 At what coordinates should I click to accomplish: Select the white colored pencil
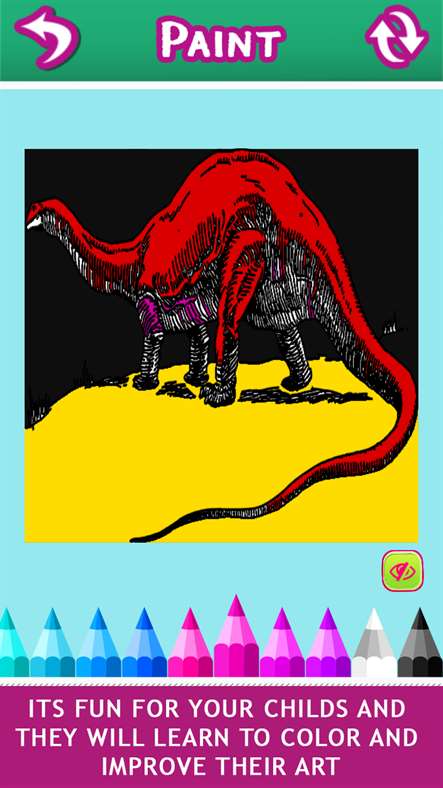pos(374,642)
